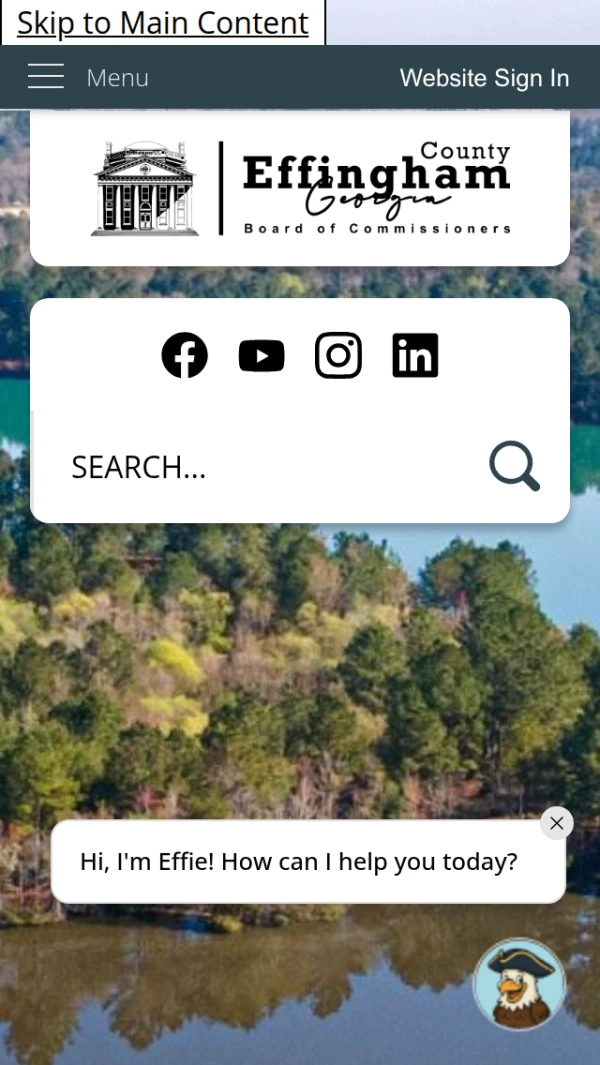This screenshot has height=1065, width=600.
Task: Follow the Skip to Main Content link
Action: point(163,23)
